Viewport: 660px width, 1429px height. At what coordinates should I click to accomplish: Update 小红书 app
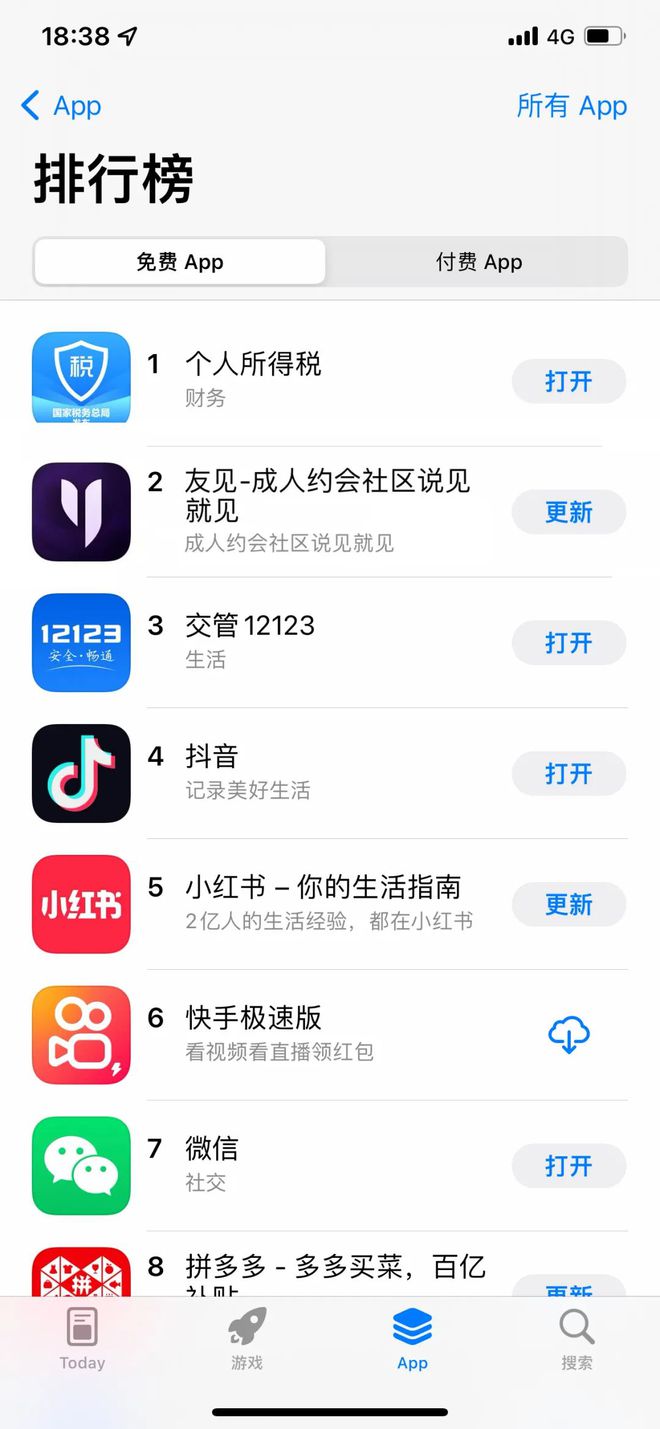click(569, 905)
